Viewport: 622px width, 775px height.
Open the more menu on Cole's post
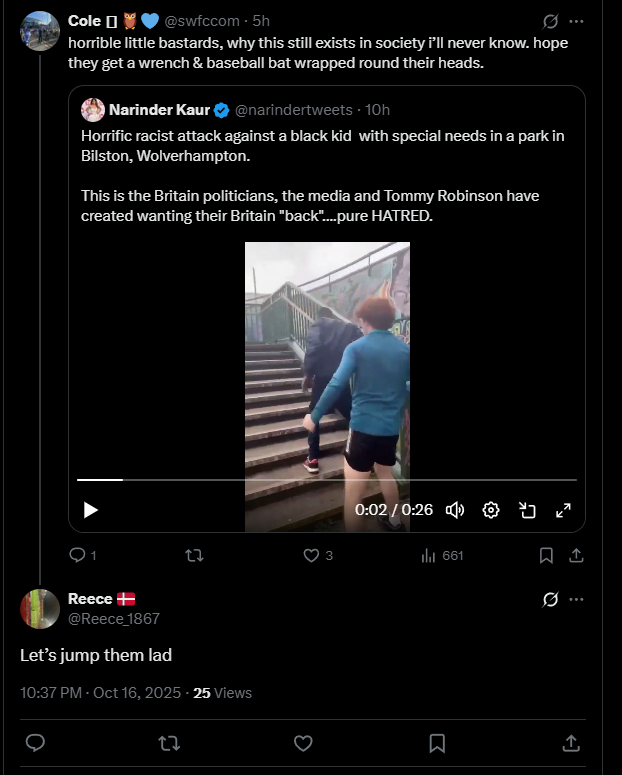576,21
